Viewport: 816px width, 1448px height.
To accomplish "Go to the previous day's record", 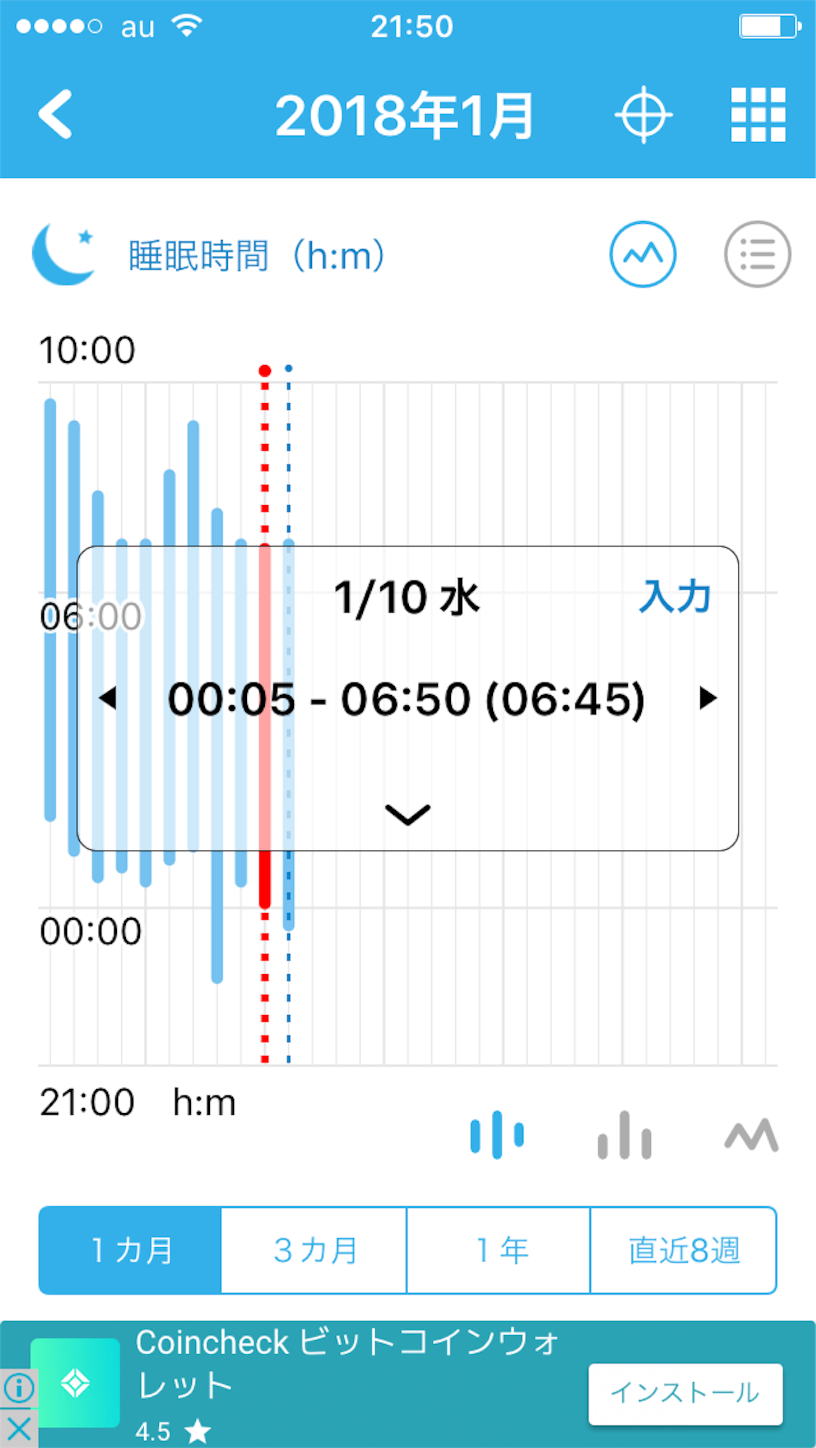I will (x=108, y=699).
